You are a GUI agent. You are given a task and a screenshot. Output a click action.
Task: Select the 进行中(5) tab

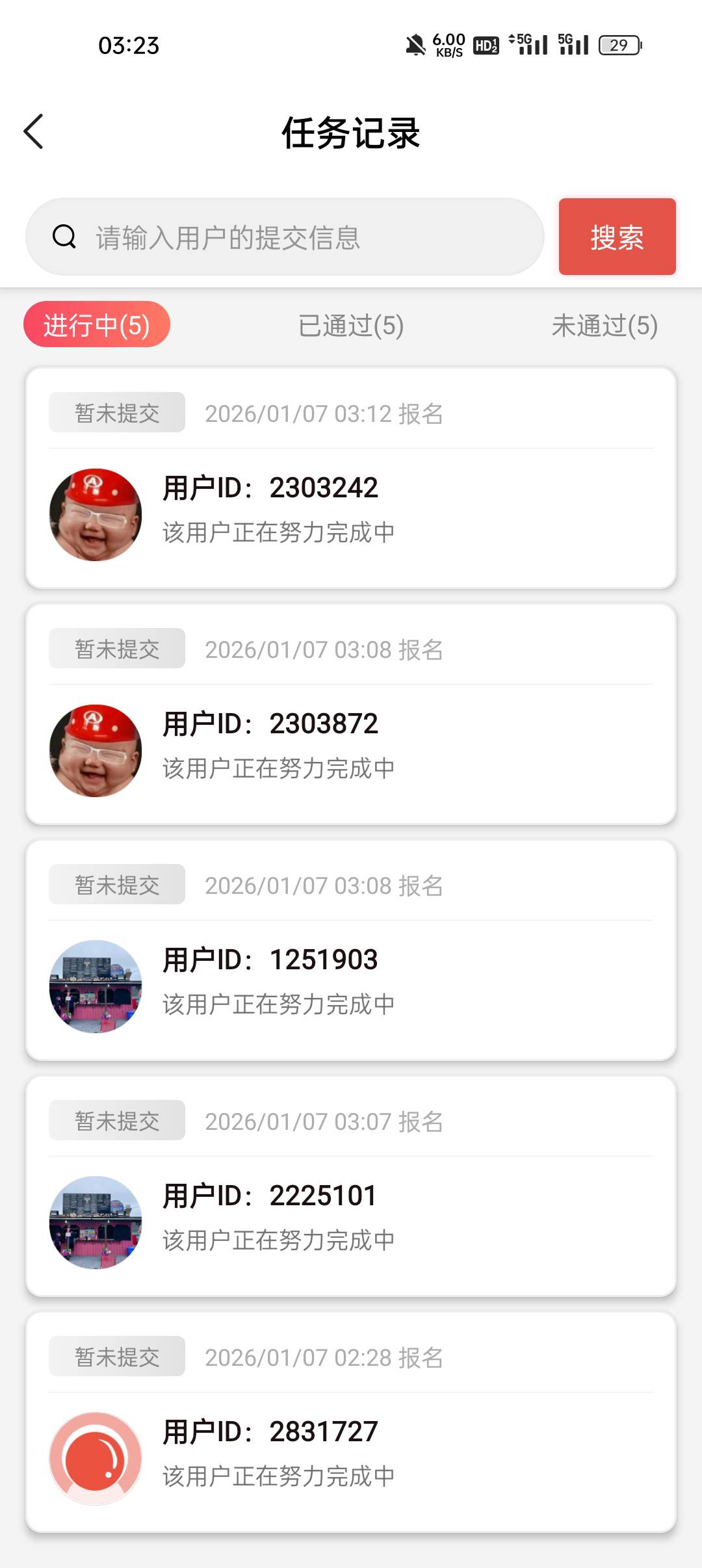coord(97,325)
